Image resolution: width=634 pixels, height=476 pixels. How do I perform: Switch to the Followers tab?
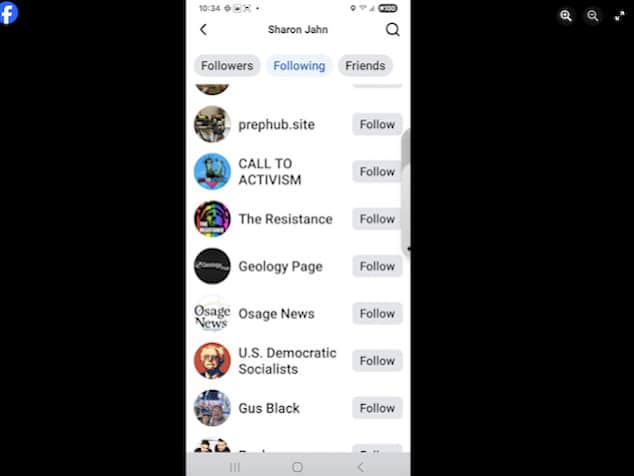(x=227, y=66)
